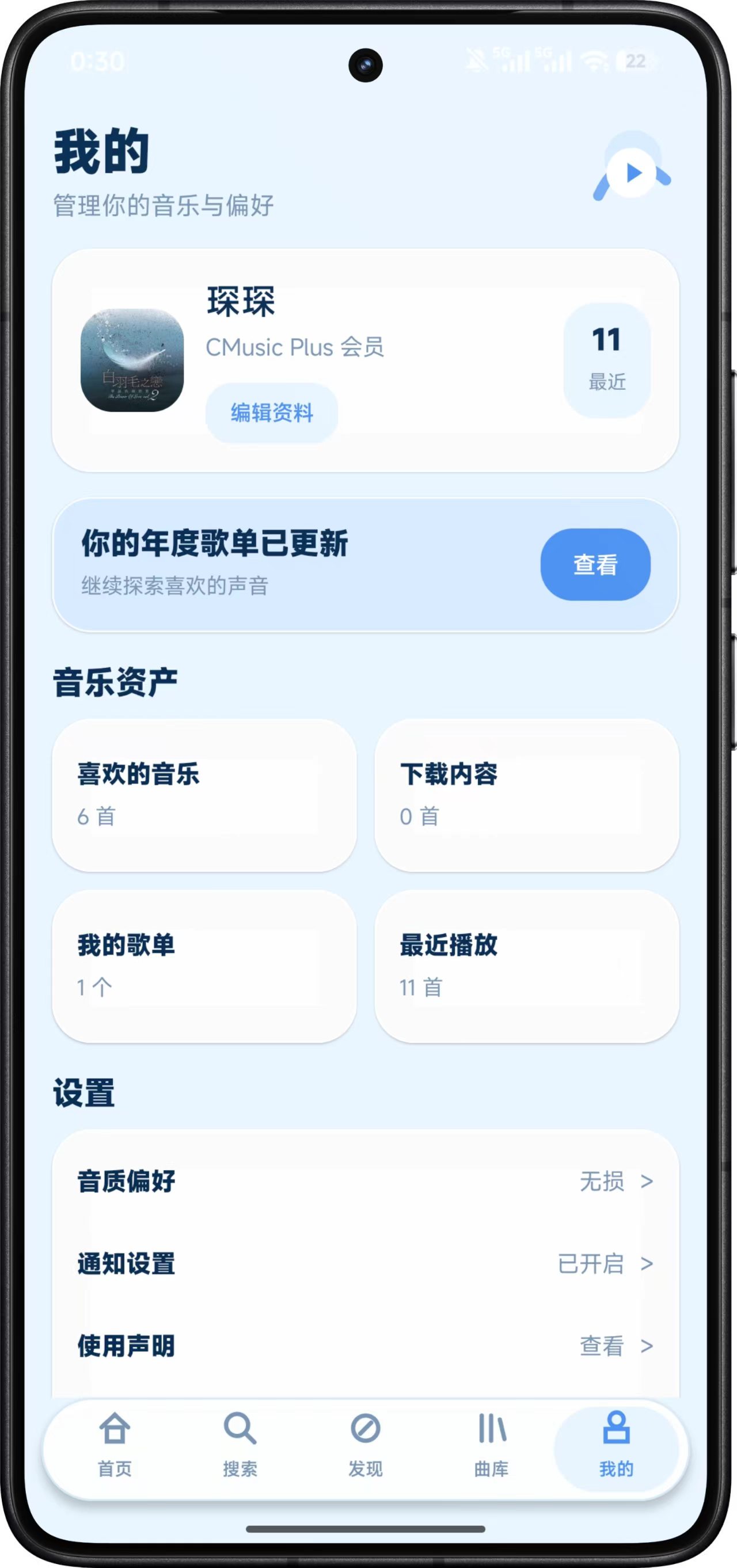737x1568 pixels.
Task: View the 使用声明 row
Action: pyautogui.click(x=365, y=1346)
